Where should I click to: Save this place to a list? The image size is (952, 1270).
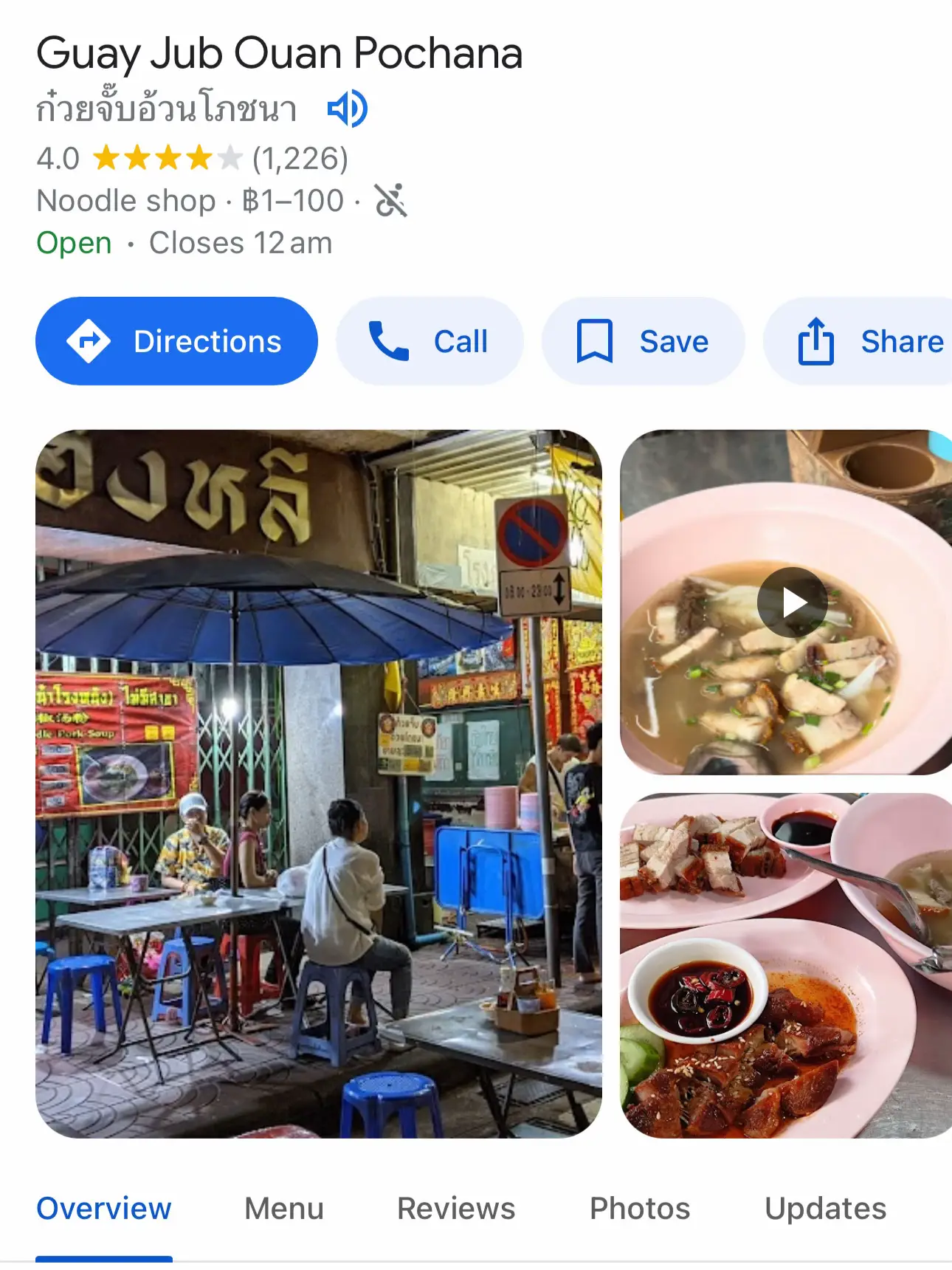(x=643, y=342)
